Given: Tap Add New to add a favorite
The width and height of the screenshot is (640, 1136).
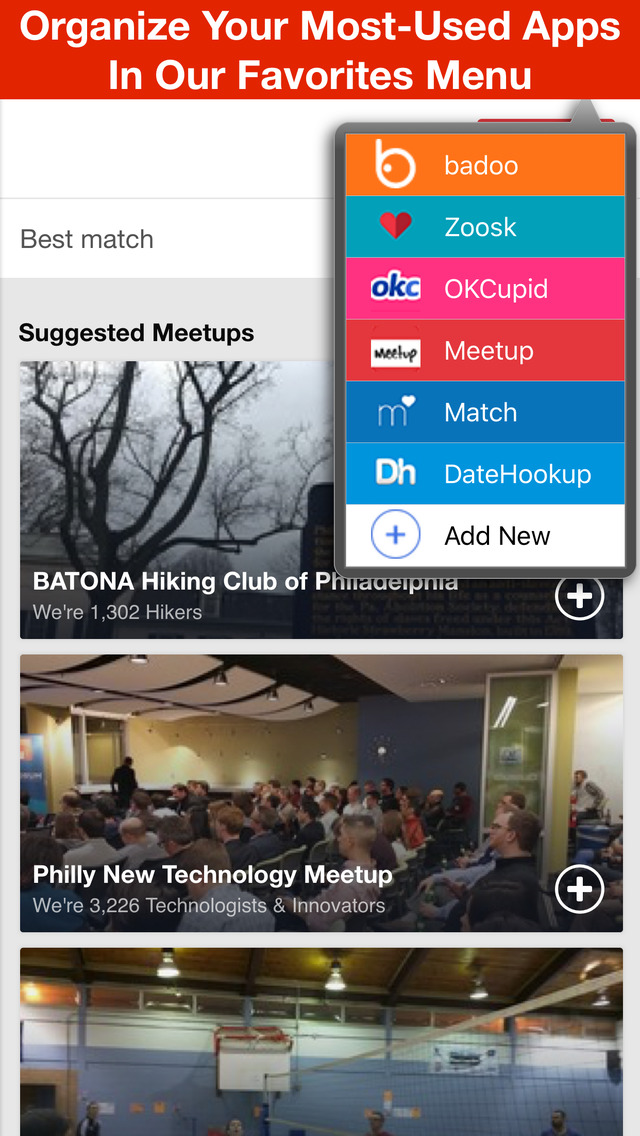Looking at the screenshot, I should [485, 536].
